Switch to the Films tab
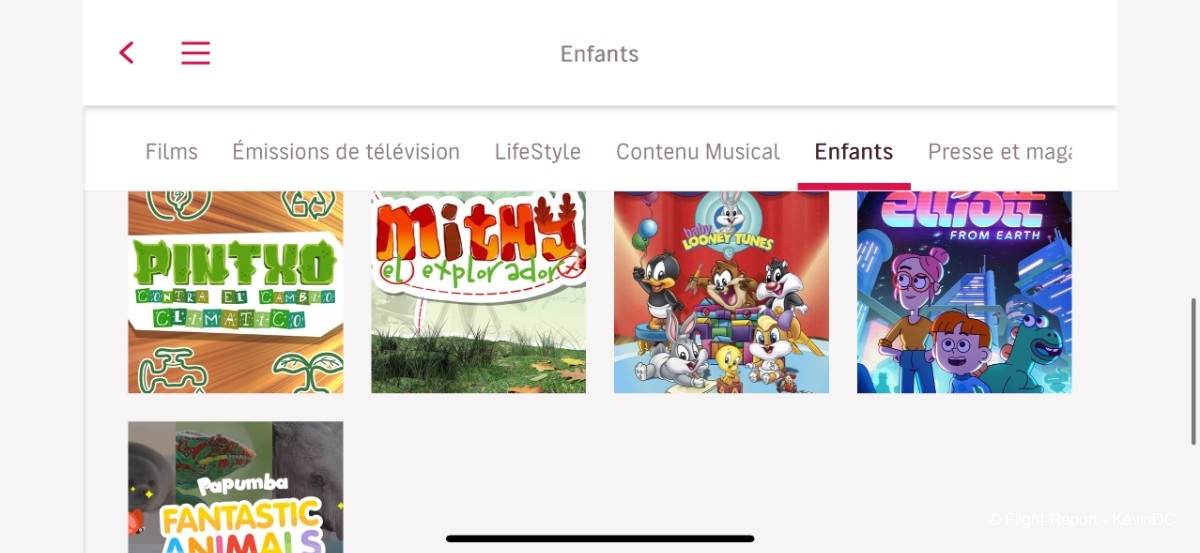Viewport: 1200px width, 553px height. coord(171,152)
